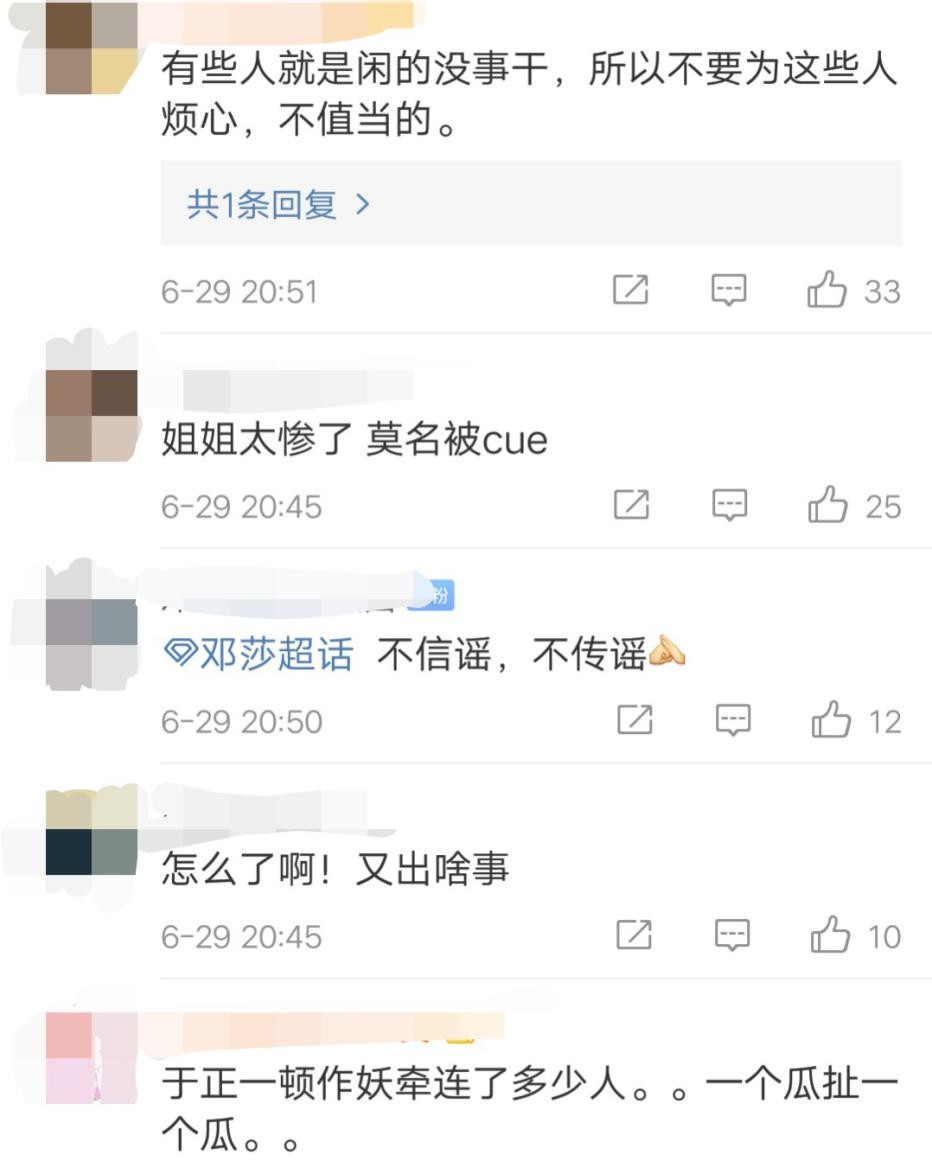Open the 邓莎超话 super topic link
Screen dimensions: 932x1174
tap(258, 655)
